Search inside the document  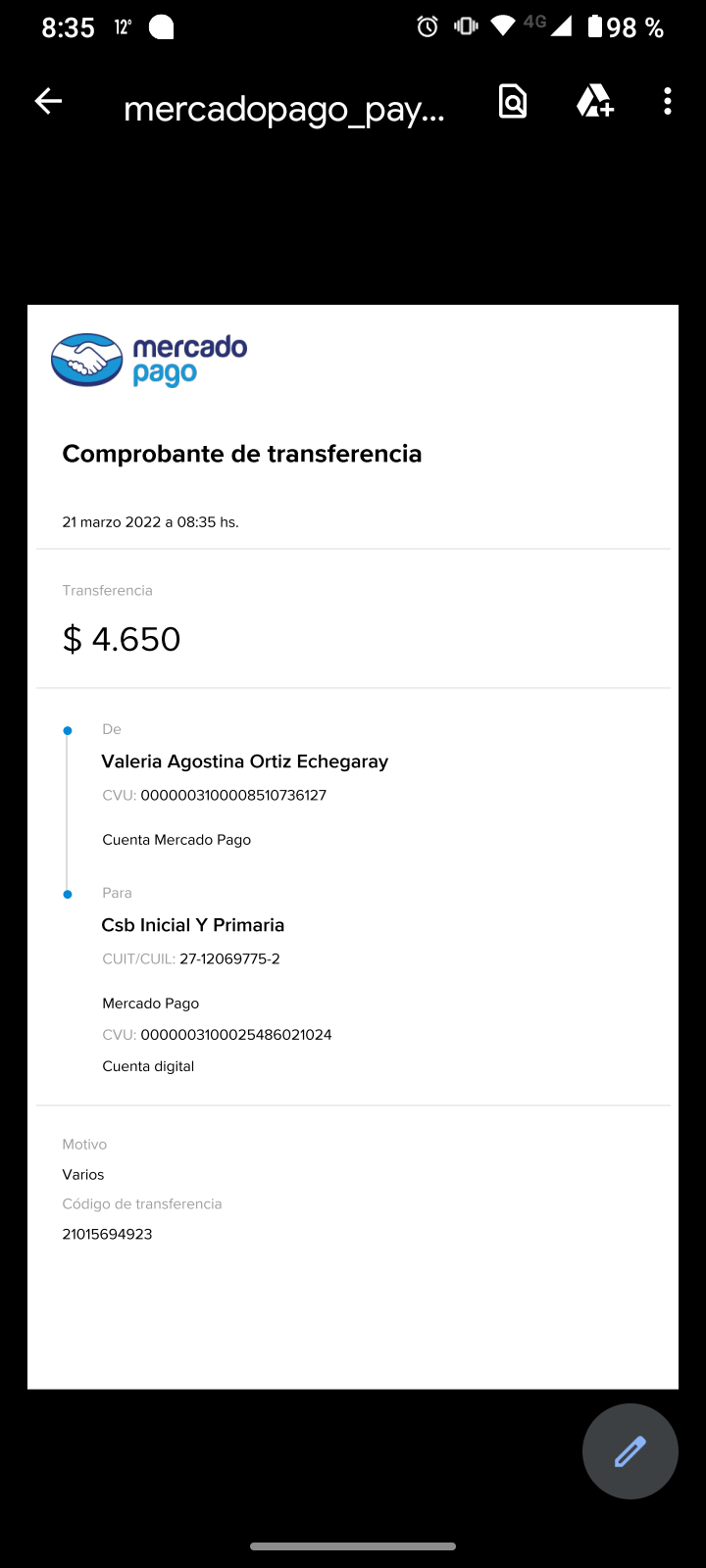click(513, 101)
